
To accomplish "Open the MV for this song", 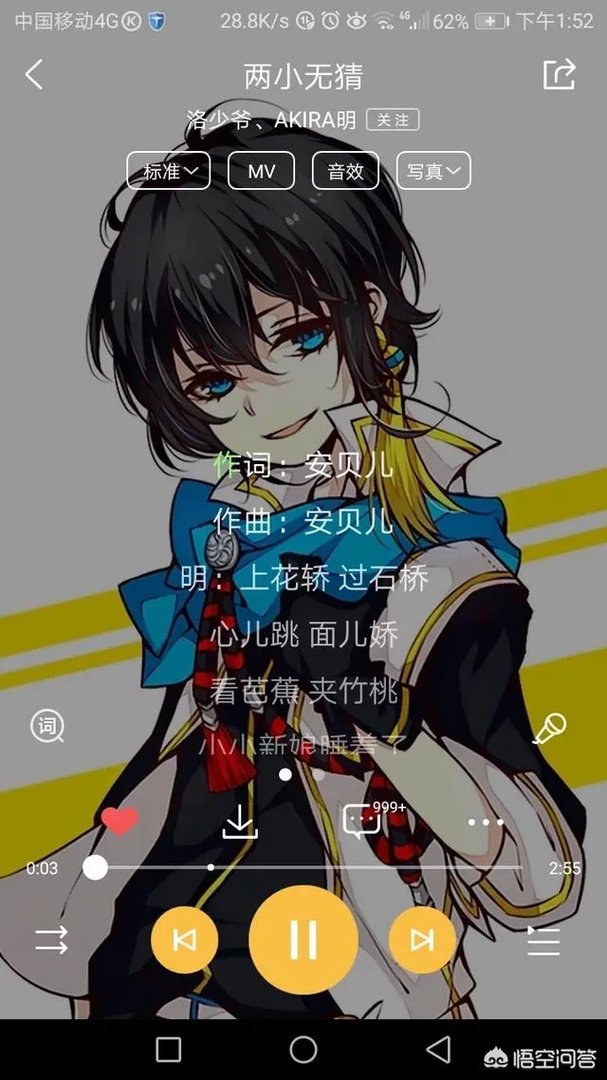I will pyautogui.click(x=261, y=171).
